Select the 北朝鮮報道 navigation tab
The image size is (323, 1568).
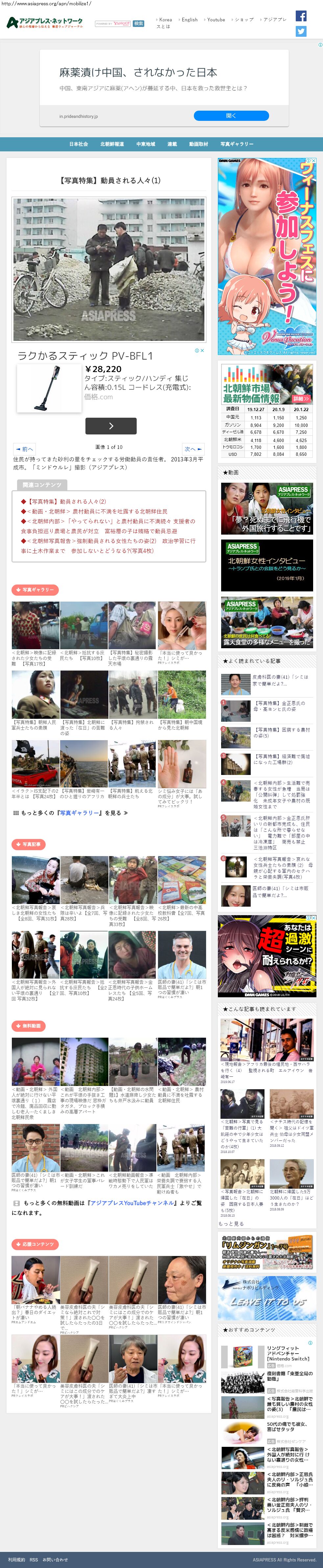click(111, 144)
